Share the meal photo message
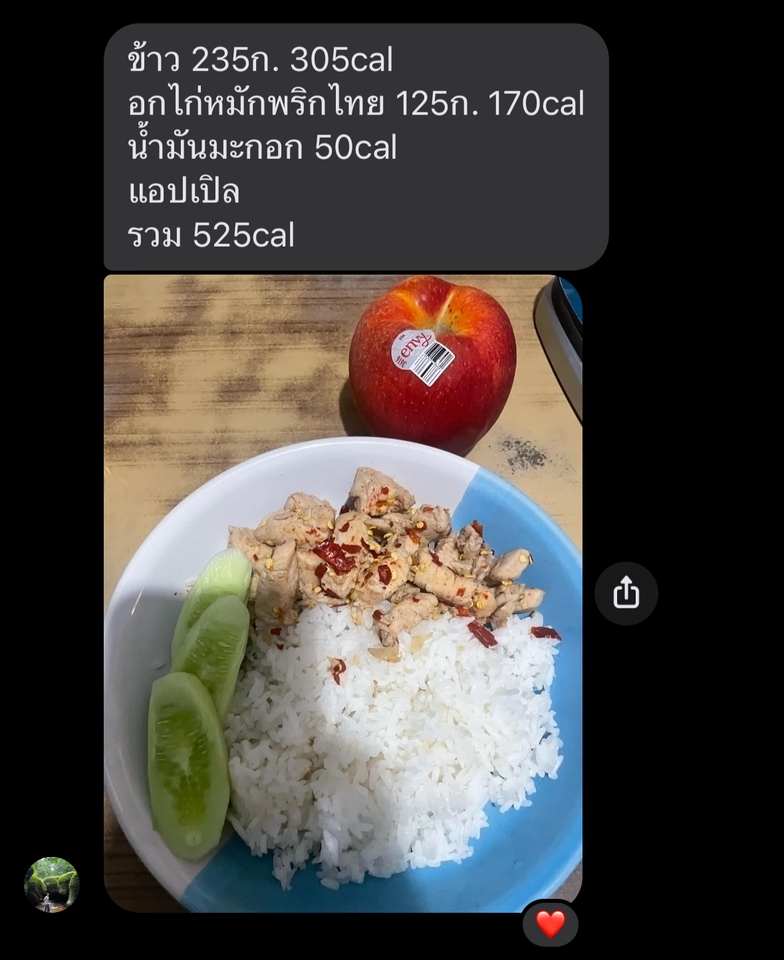Screen dimensions: 784x960 pyautogui.click(x=626, y=593)
